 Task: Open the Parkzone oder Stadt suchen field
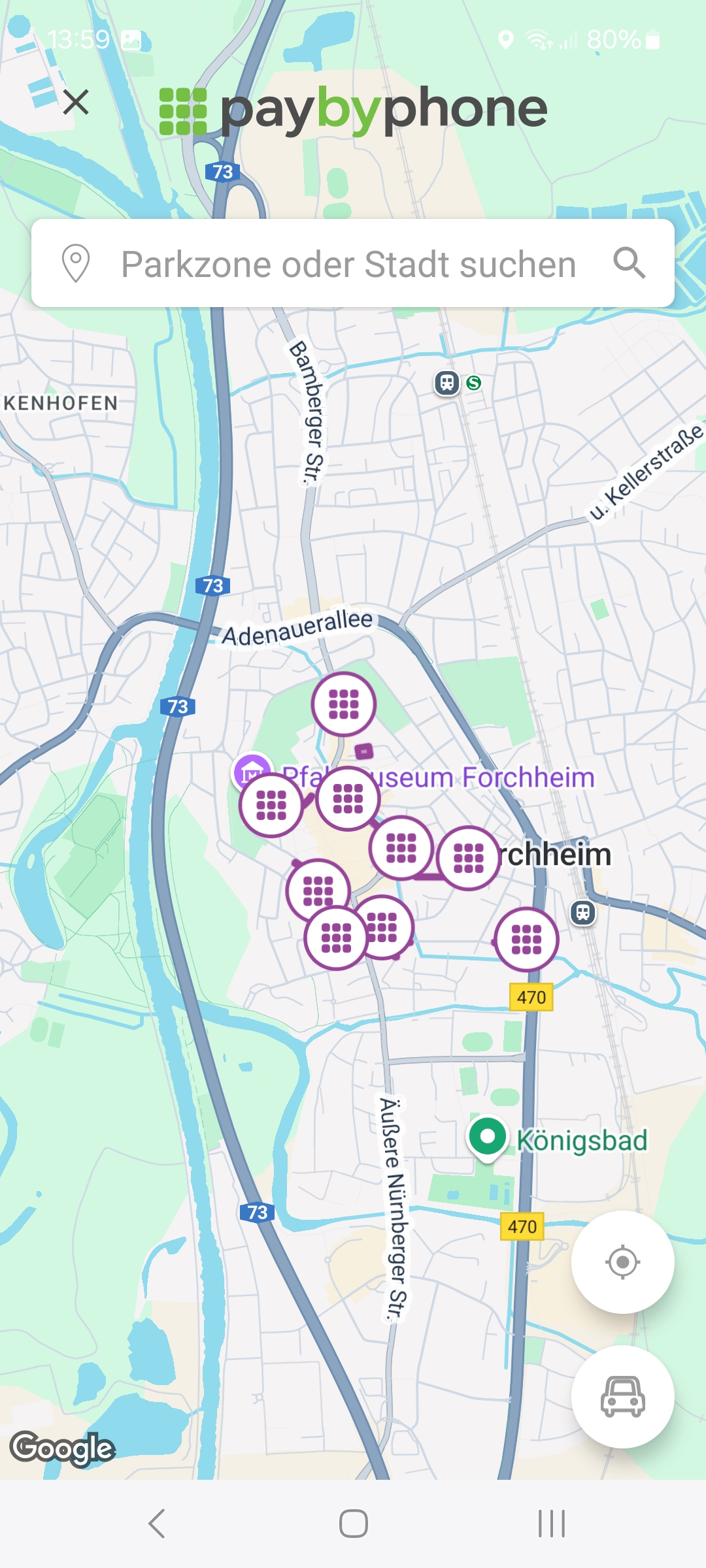tap(353, 263)
